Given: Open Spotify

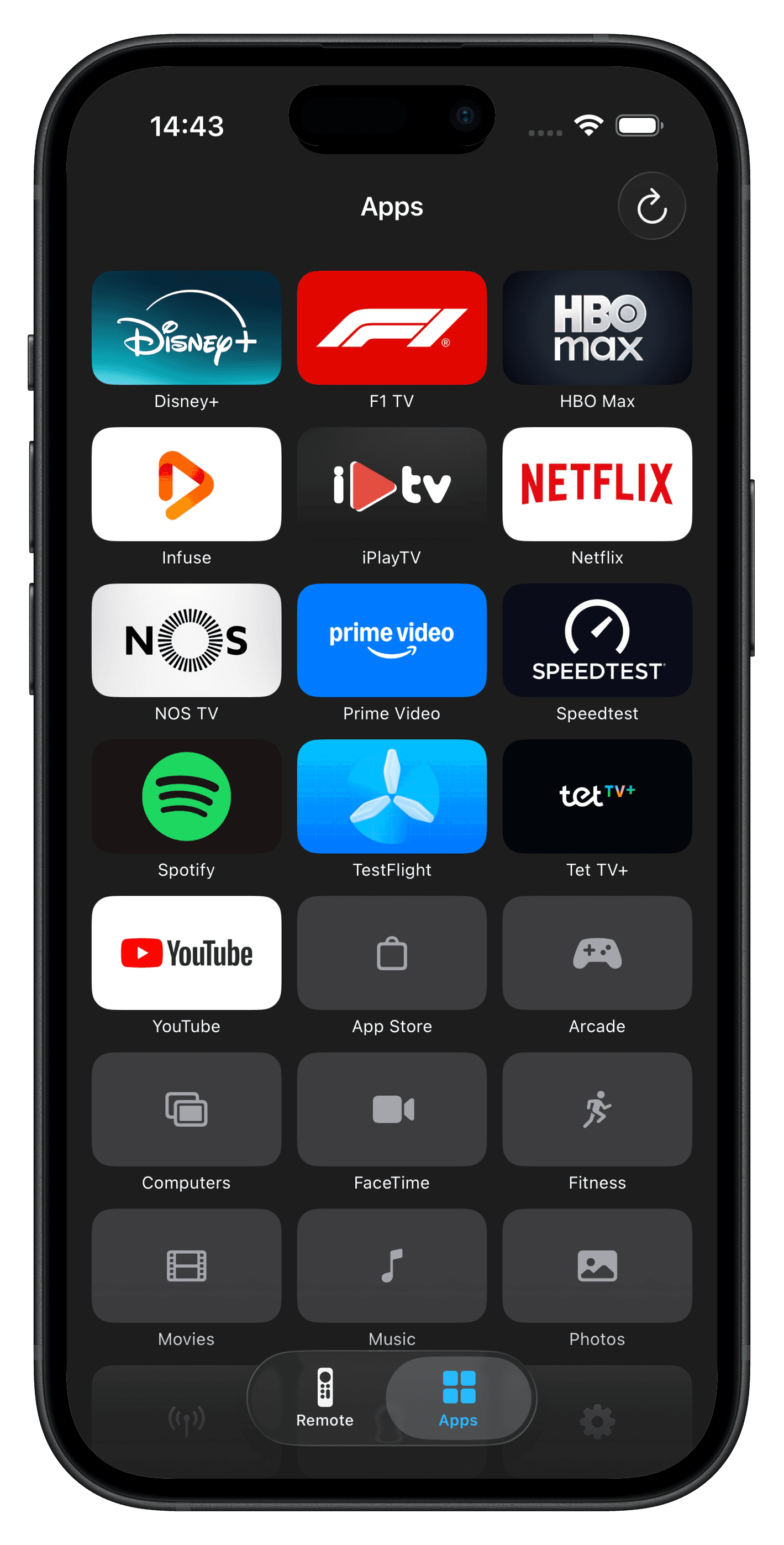Looking at the screenshot, I should click(x=187, y=796).
